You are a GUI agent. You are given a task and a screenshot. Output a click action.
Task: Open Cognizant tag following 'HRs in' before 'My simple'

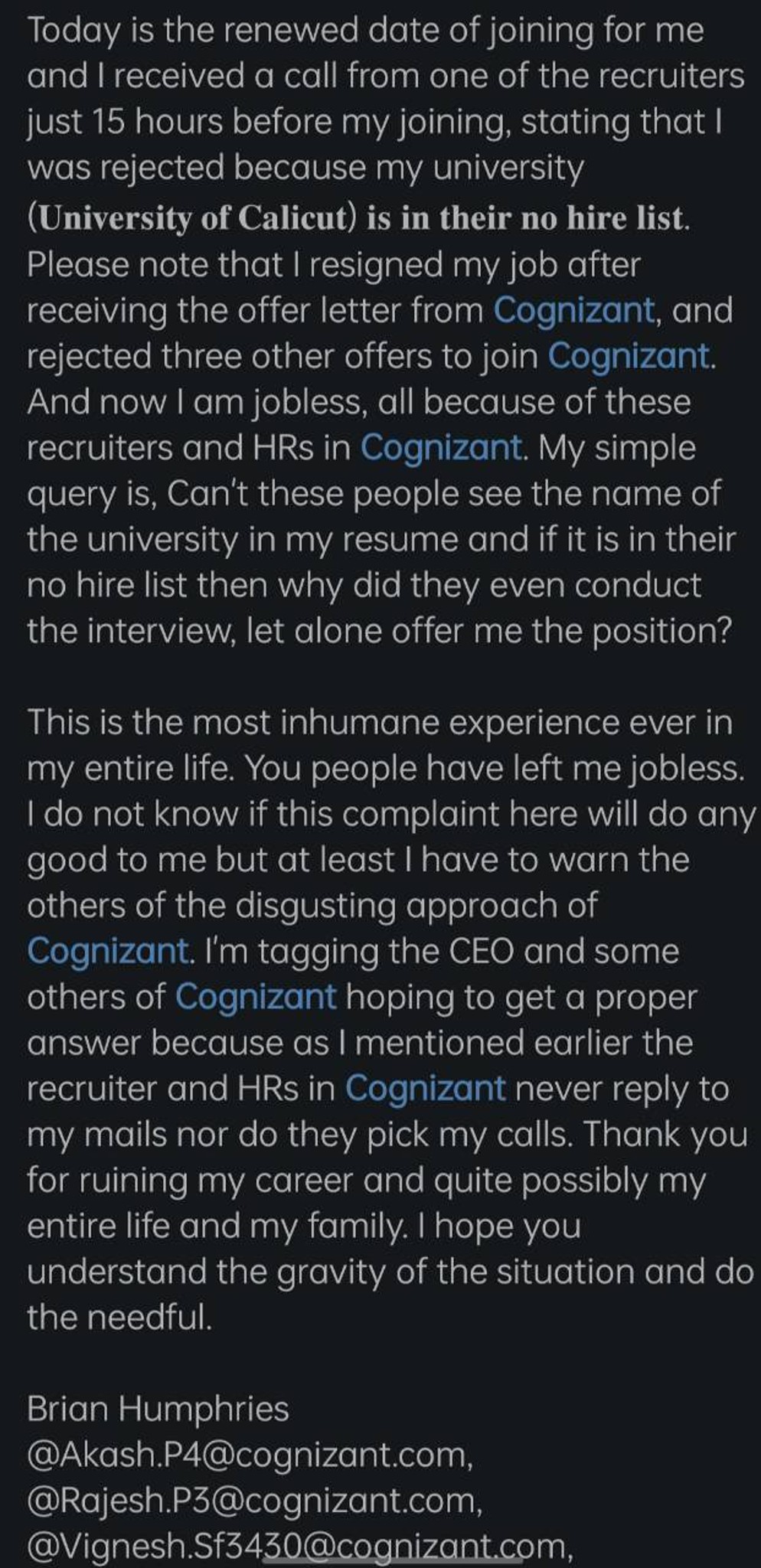[x=441, y=449]
